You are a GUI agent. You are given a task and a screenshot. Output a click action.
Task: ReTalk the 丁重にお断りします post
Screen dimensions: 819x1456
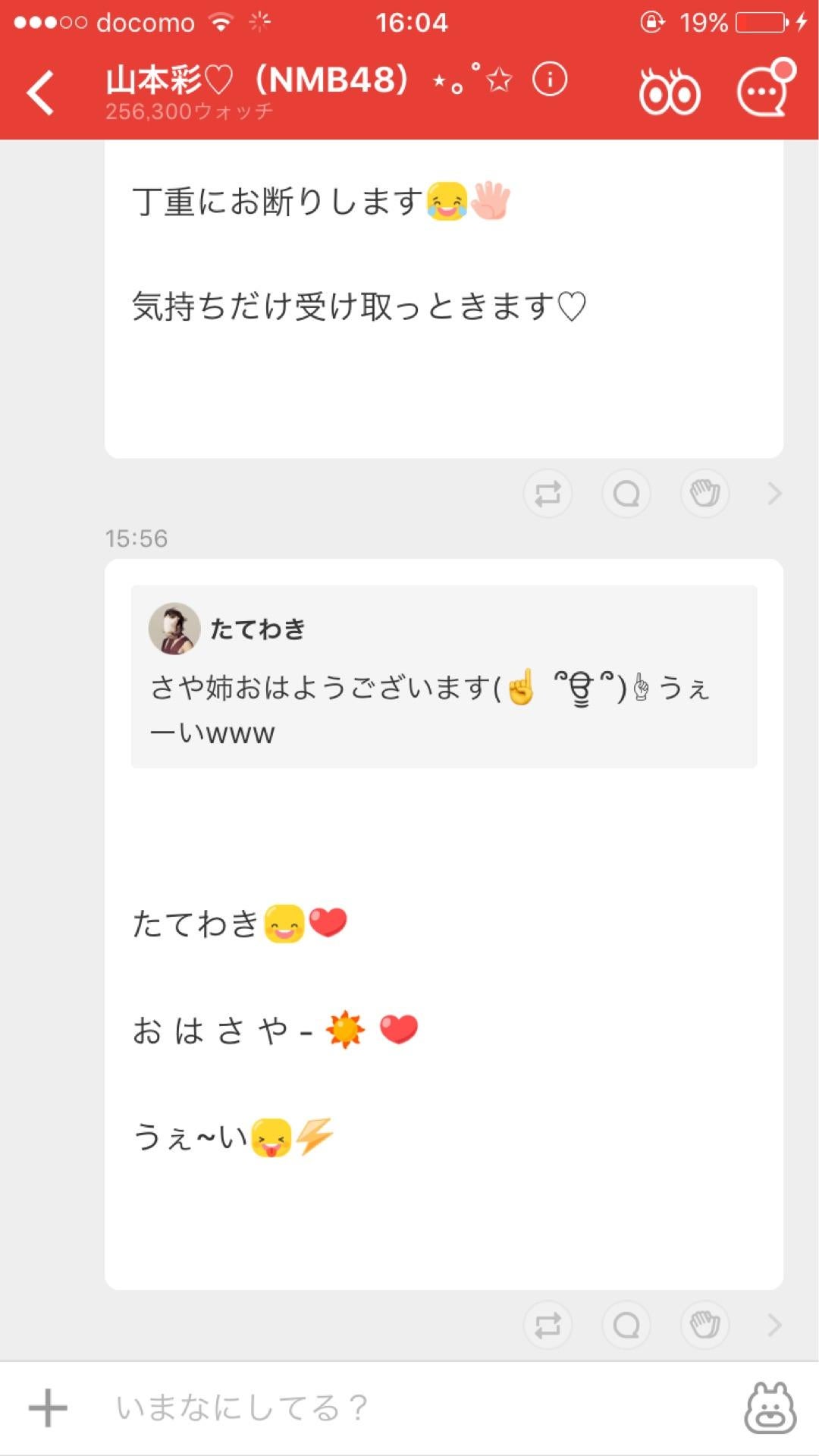(x=548, y=494)
